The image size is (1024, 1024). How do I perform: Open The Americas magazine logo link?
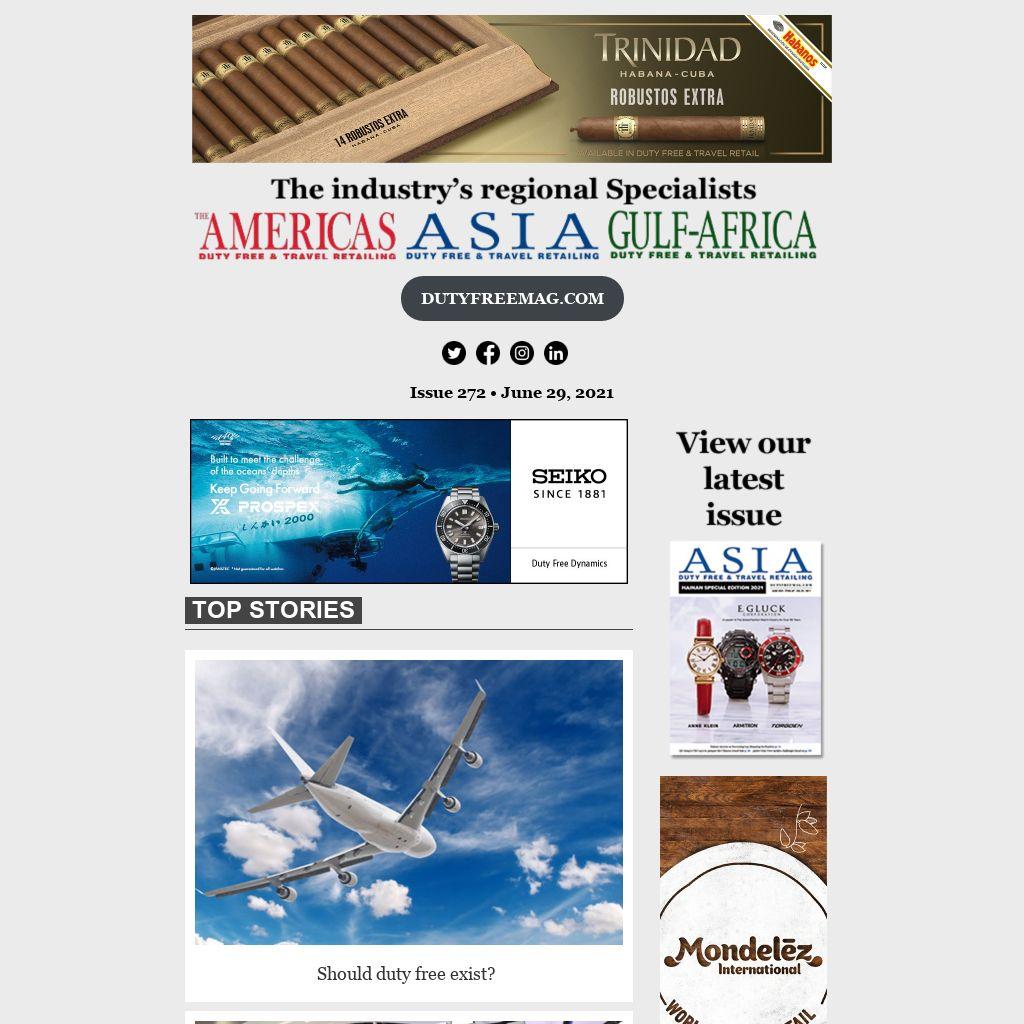pyautogui.click(x=296, y=235)
